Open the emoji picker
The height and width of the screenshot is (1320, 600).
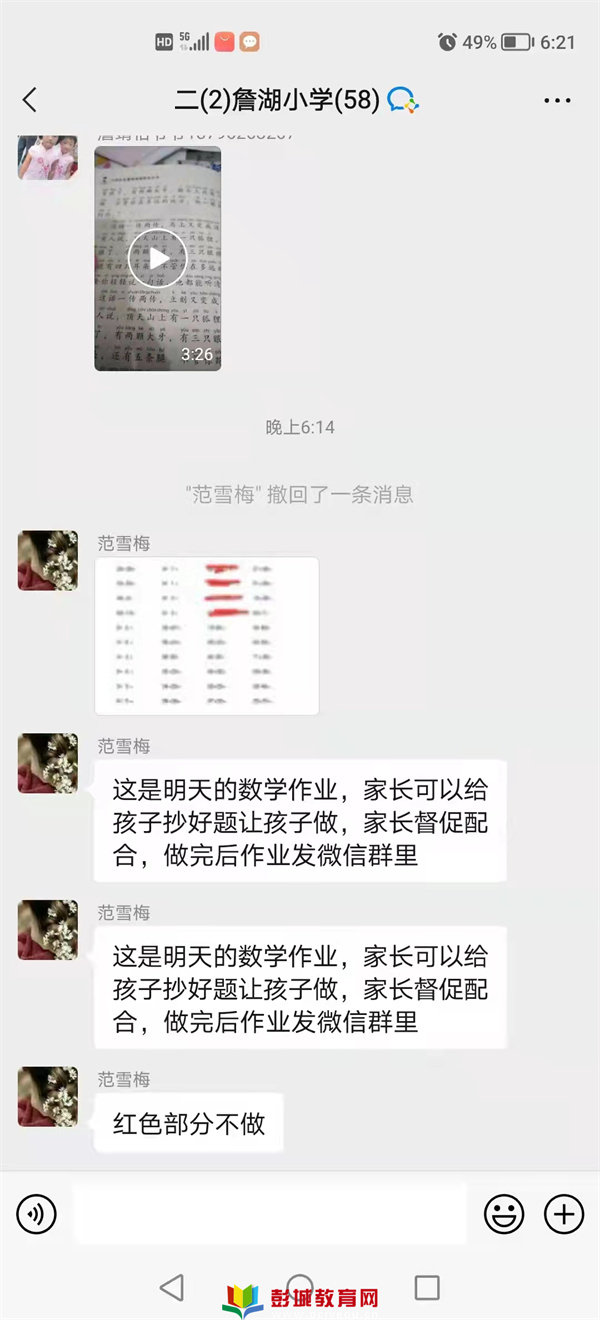click(504, 1215)
